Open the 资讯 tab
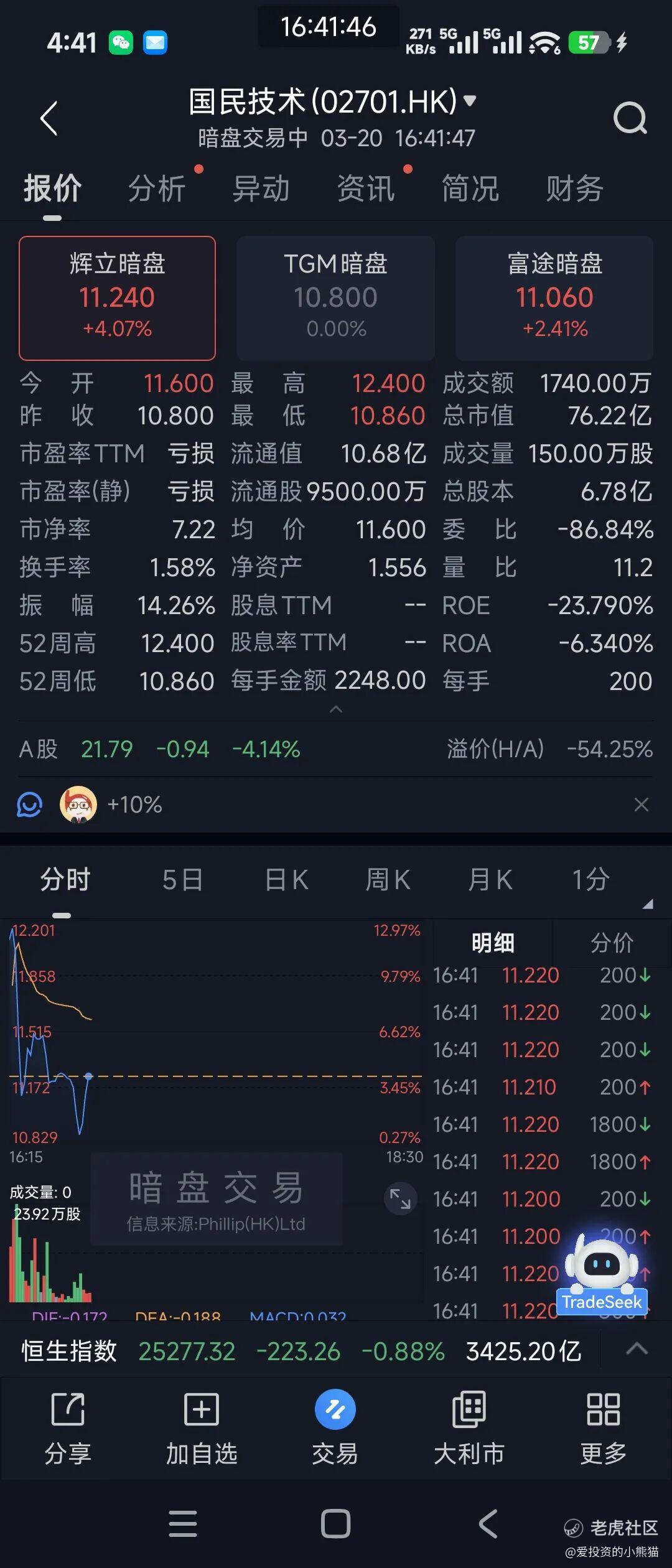This screenshot has height=1568, width=672. click(x=366, y=189)
